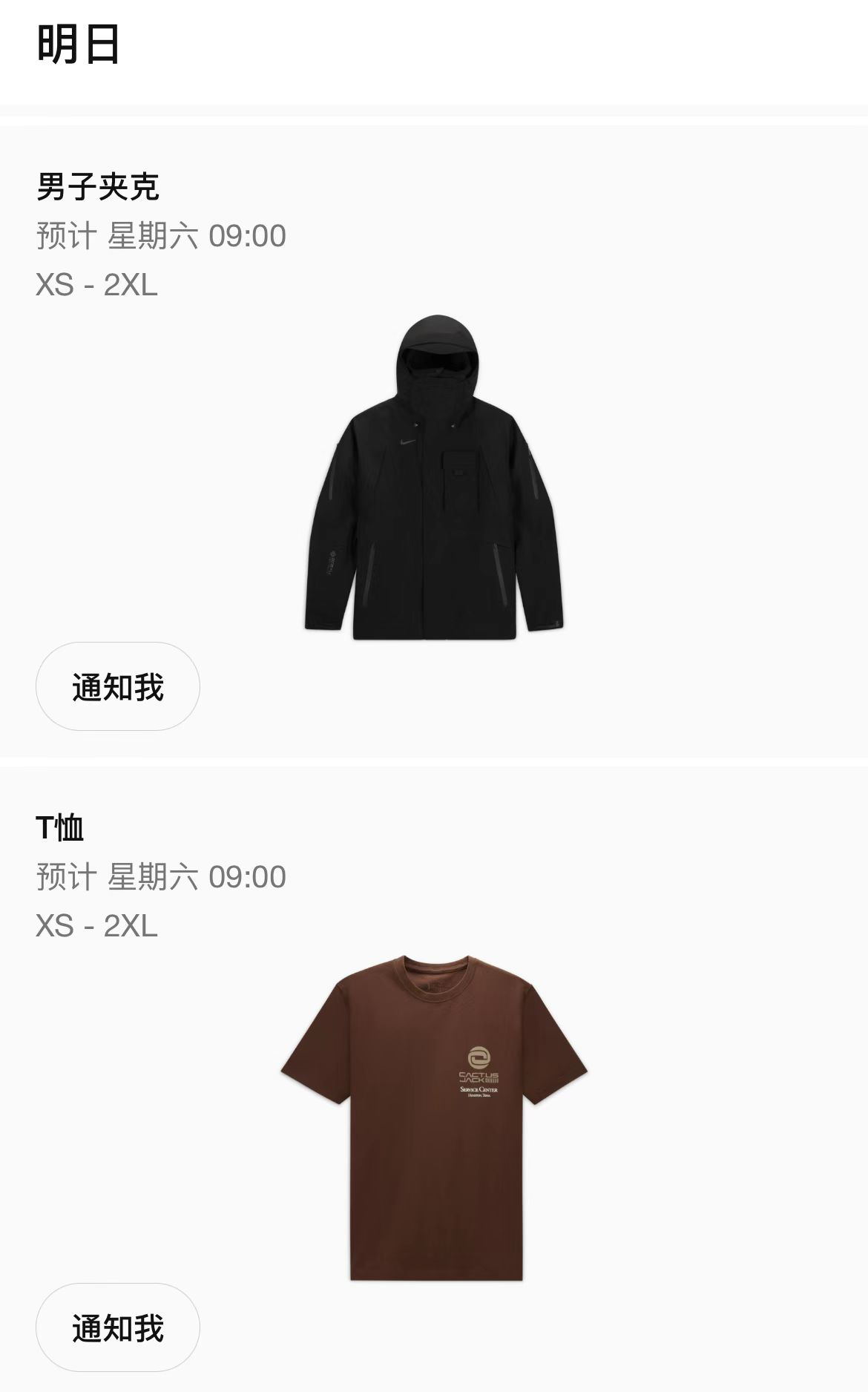
Task: Tap 通知我 for the 男子夹克 jacket
Action: (118, 686)
